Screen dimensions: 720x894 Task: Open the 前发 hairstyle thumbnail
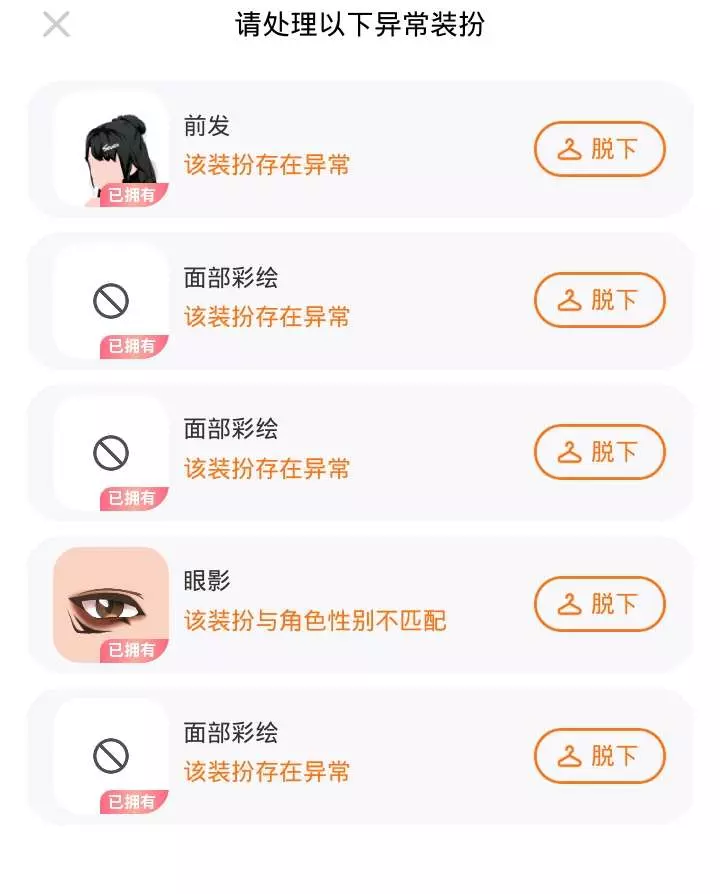pyautogui.click(x=111, y=149)
